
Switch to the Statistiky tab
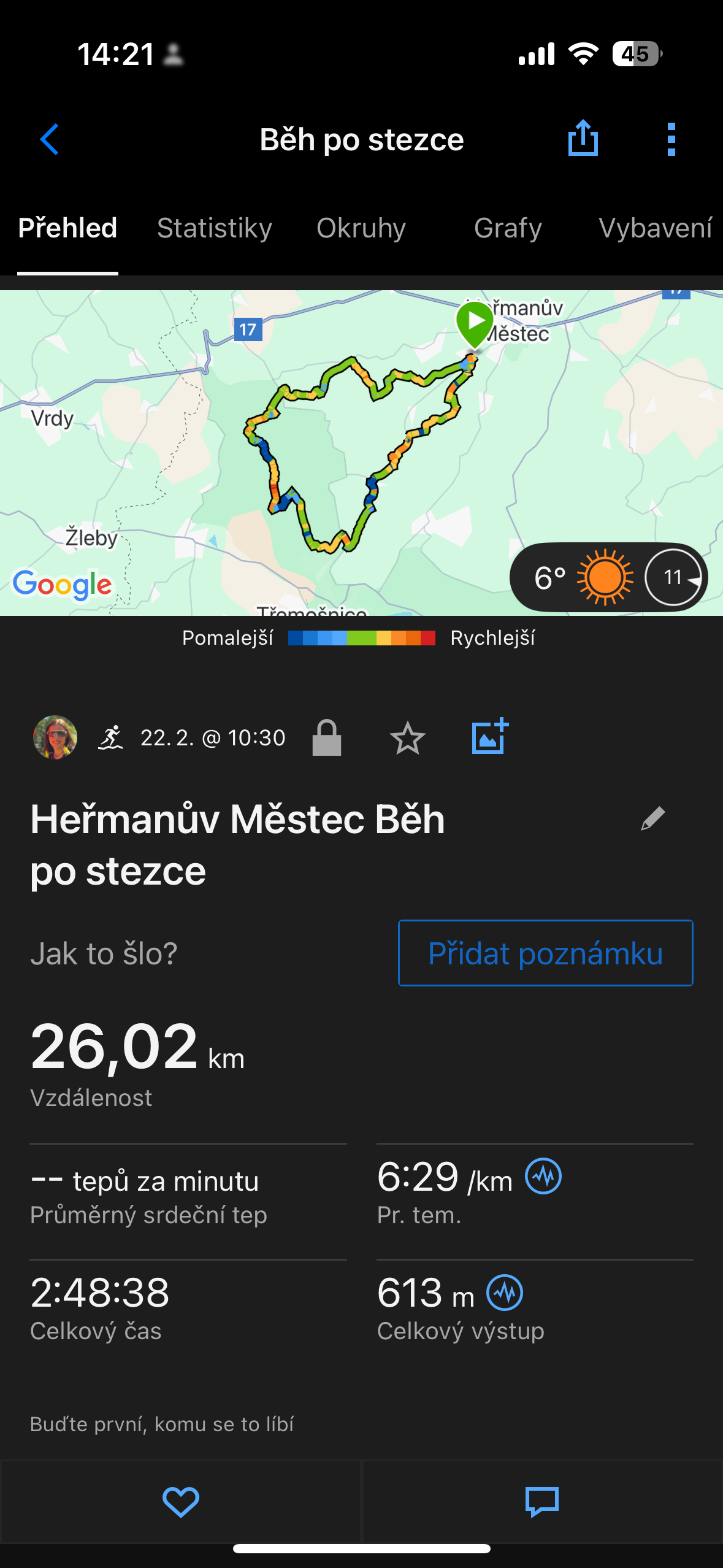coord(215,228)
